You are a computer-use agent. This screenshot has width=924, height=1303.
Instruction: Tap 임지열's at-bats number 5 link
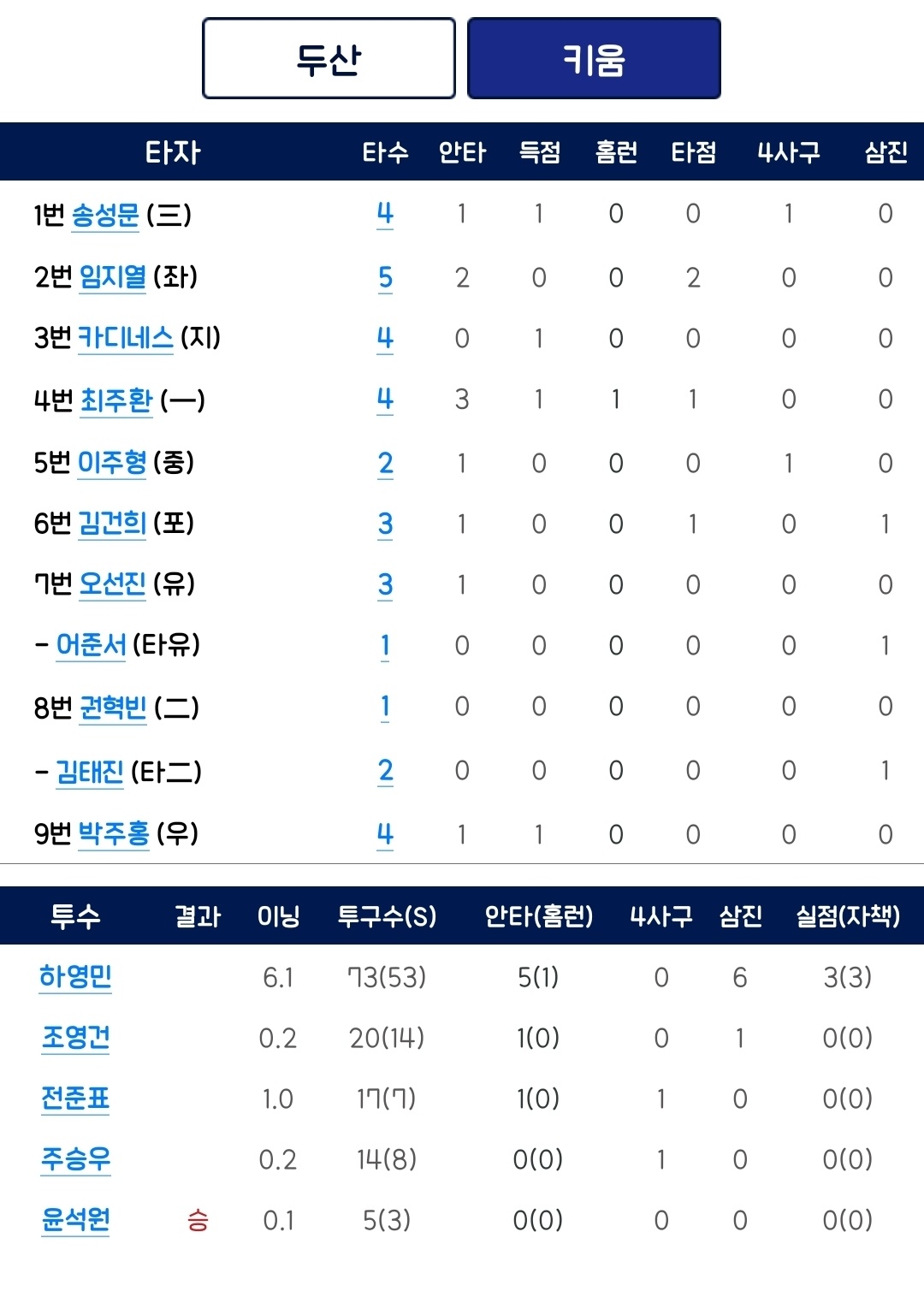[x=385, y=277]
